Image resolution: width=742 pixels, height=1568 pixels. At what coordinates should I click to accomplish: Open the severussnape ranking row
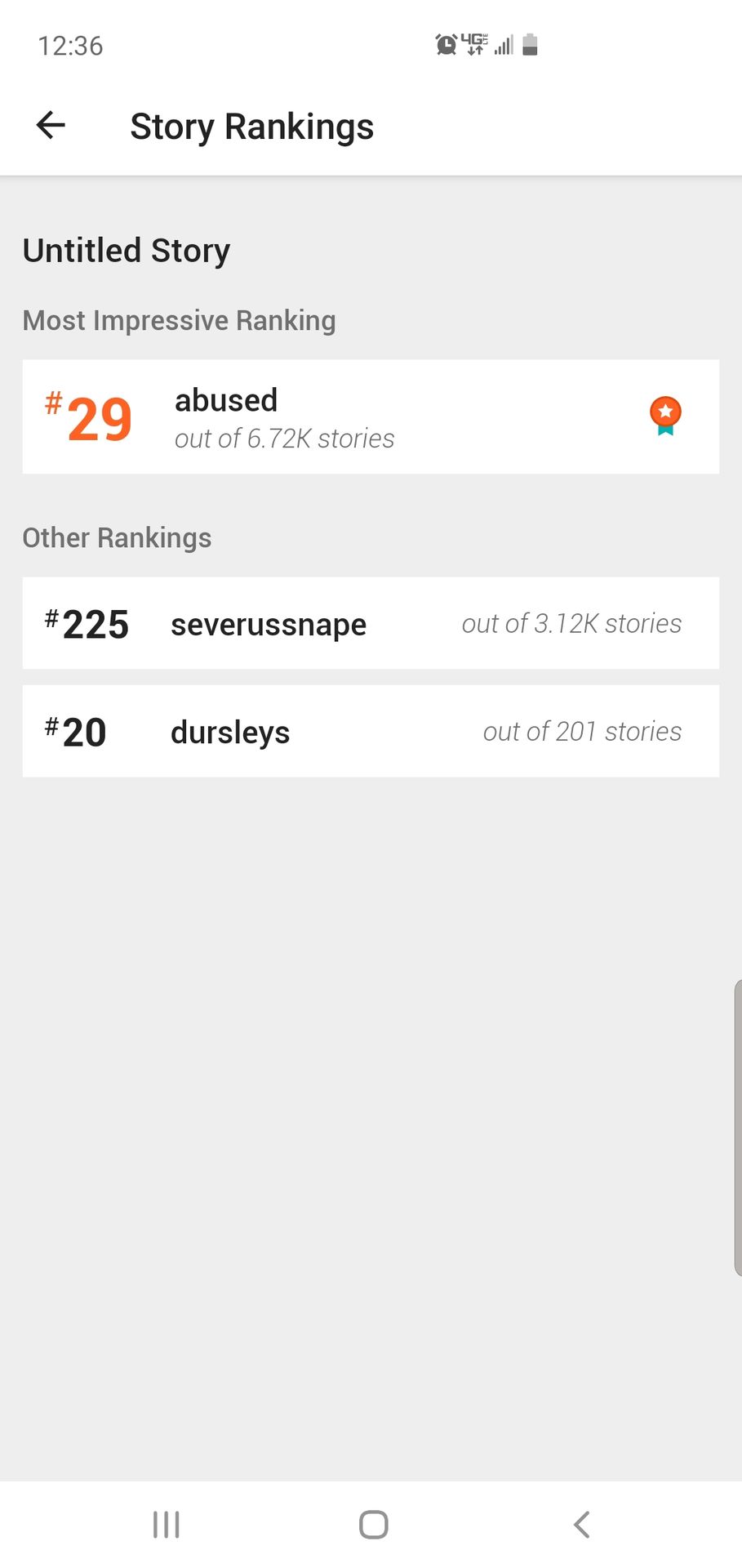[371, 623]
